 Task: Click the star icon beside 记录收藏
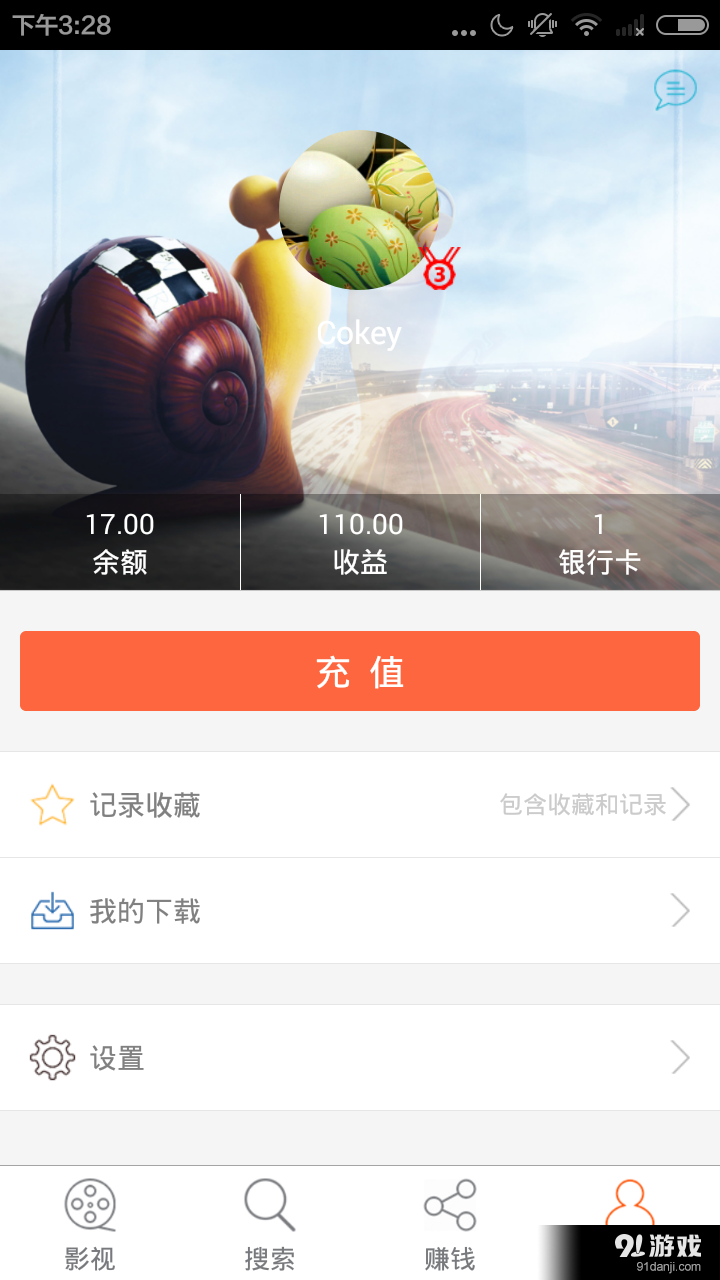click(54, 804)
